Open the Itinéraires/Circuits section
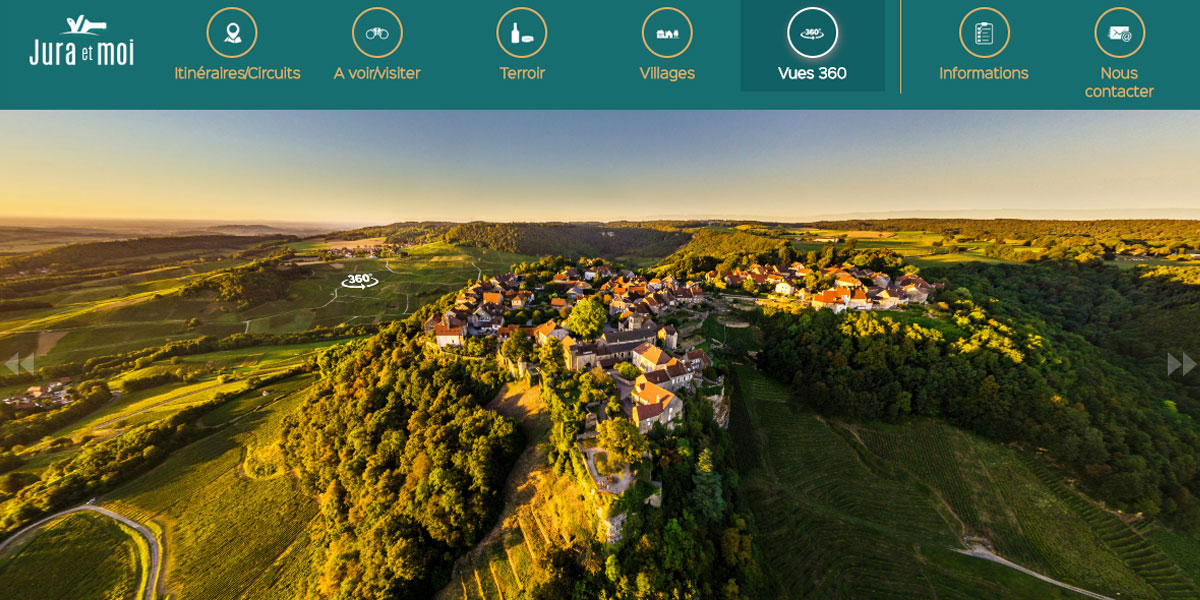Image resolution: width=1200 pixels, height=600 pixels. tap(237, 47)
